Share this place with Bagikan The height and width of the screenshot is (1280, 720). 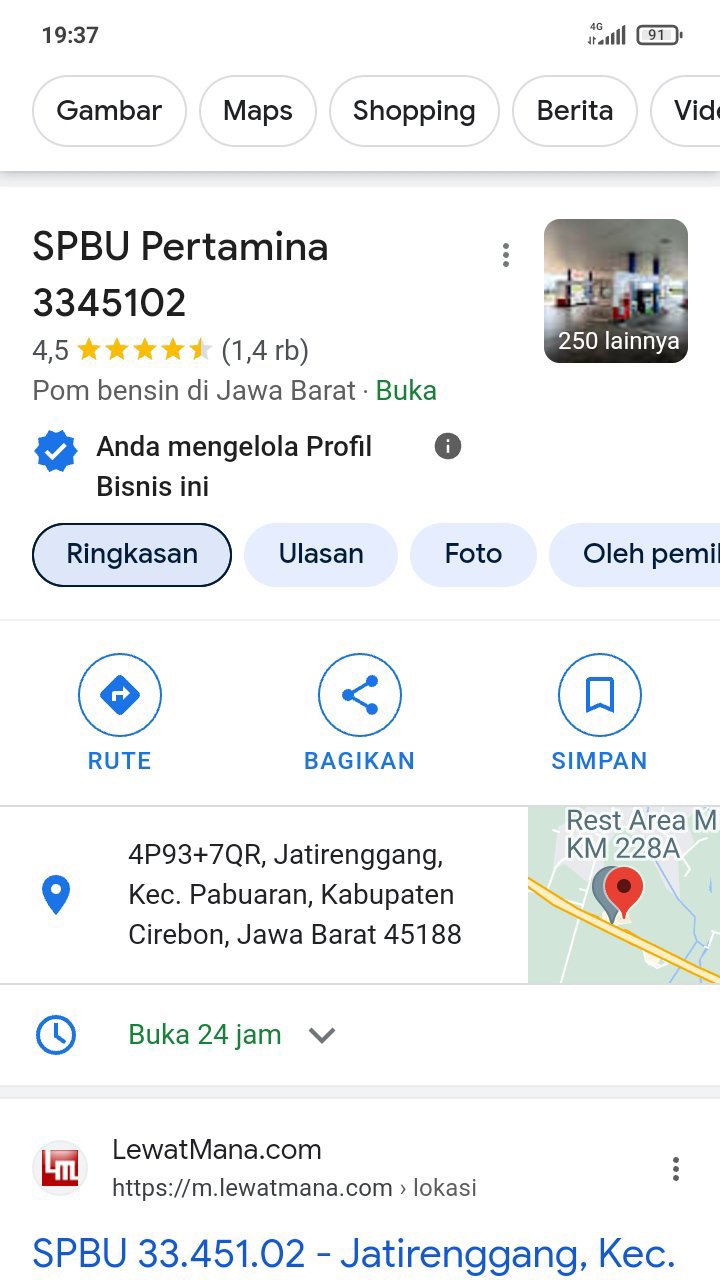[359, 712]
